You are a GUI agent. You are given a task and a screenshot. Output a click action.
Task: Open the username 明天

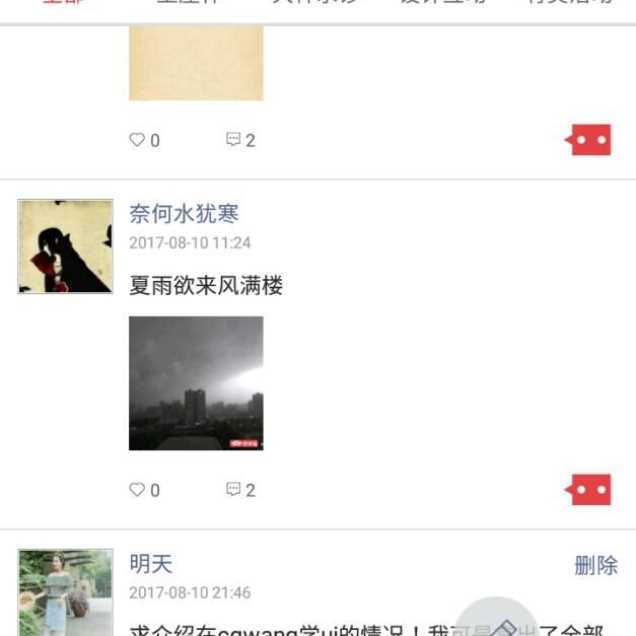[x=151, y=564]
